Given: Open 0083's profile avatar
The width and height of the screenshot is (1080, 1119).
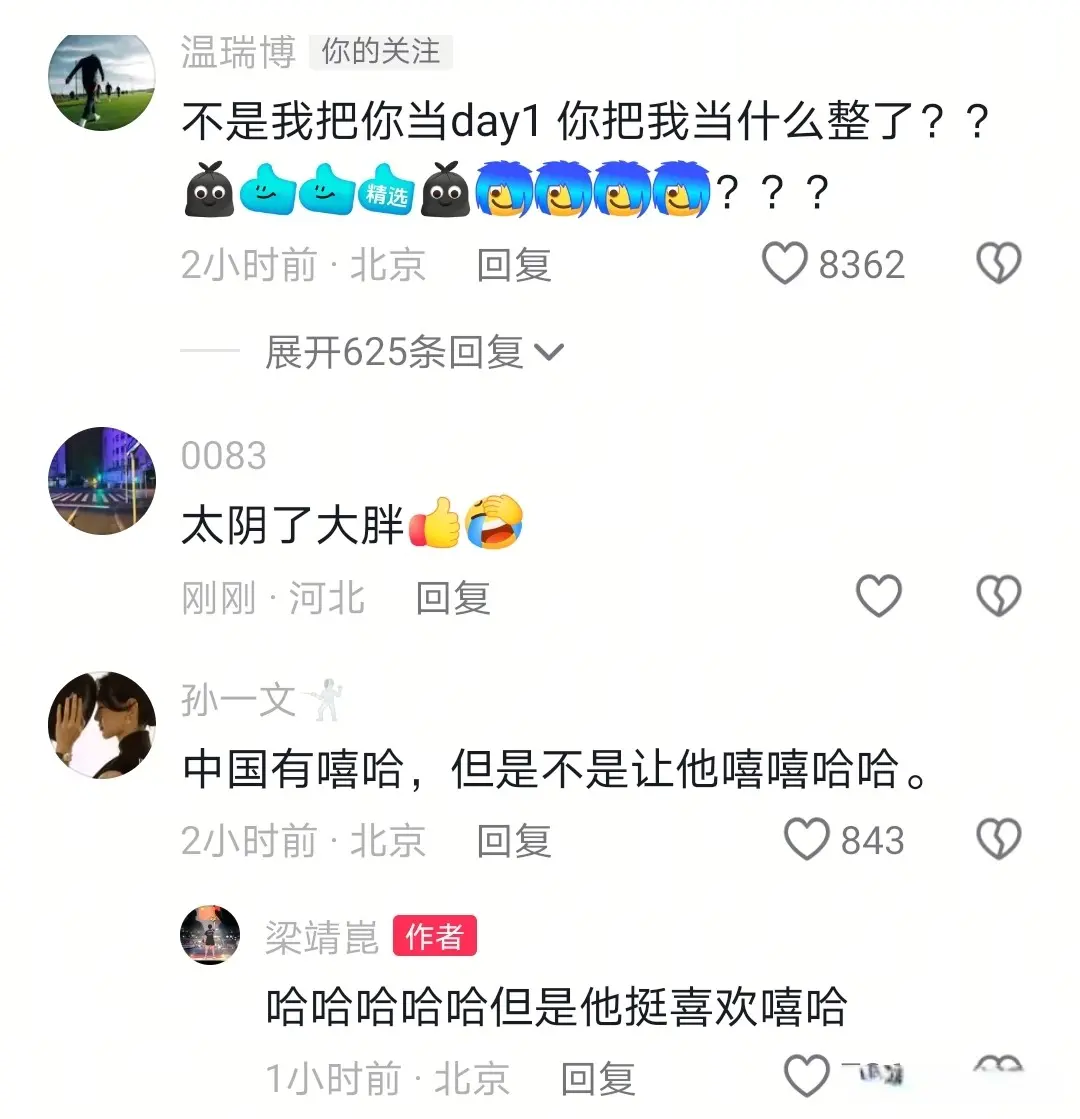Looking at the screenshot, I should (x=102, y=482).
